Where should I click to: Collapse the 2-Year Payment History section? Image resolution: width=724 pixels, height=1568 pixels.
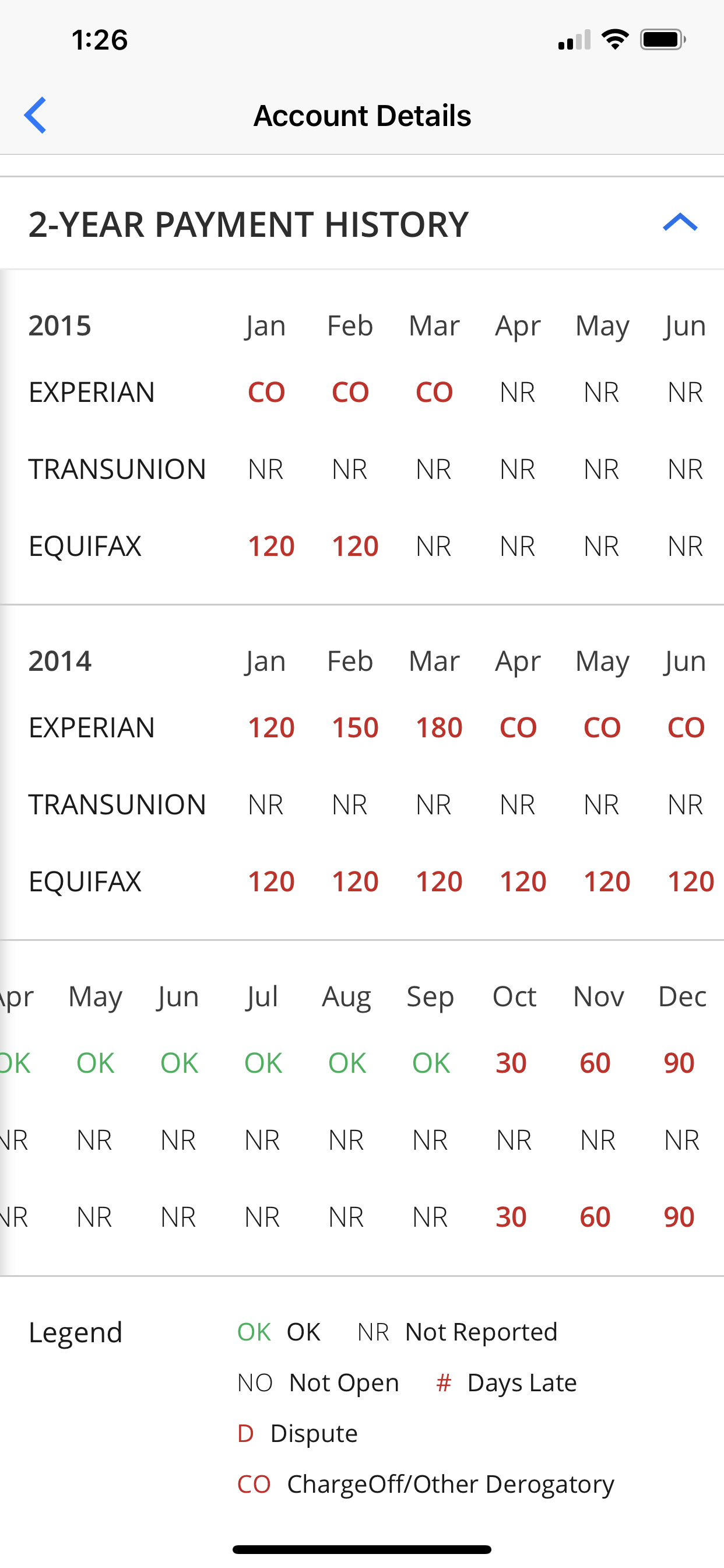coord(680,223)
